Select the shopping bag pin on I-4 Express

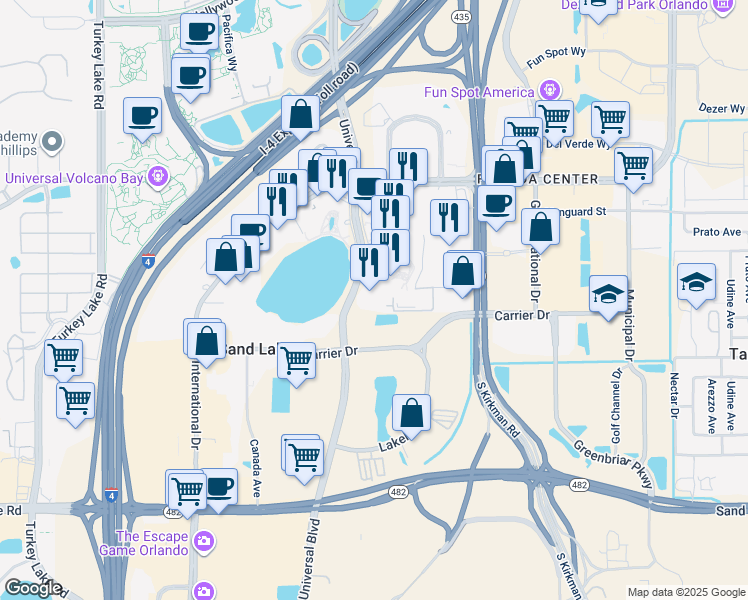click(x=300, y=115)
